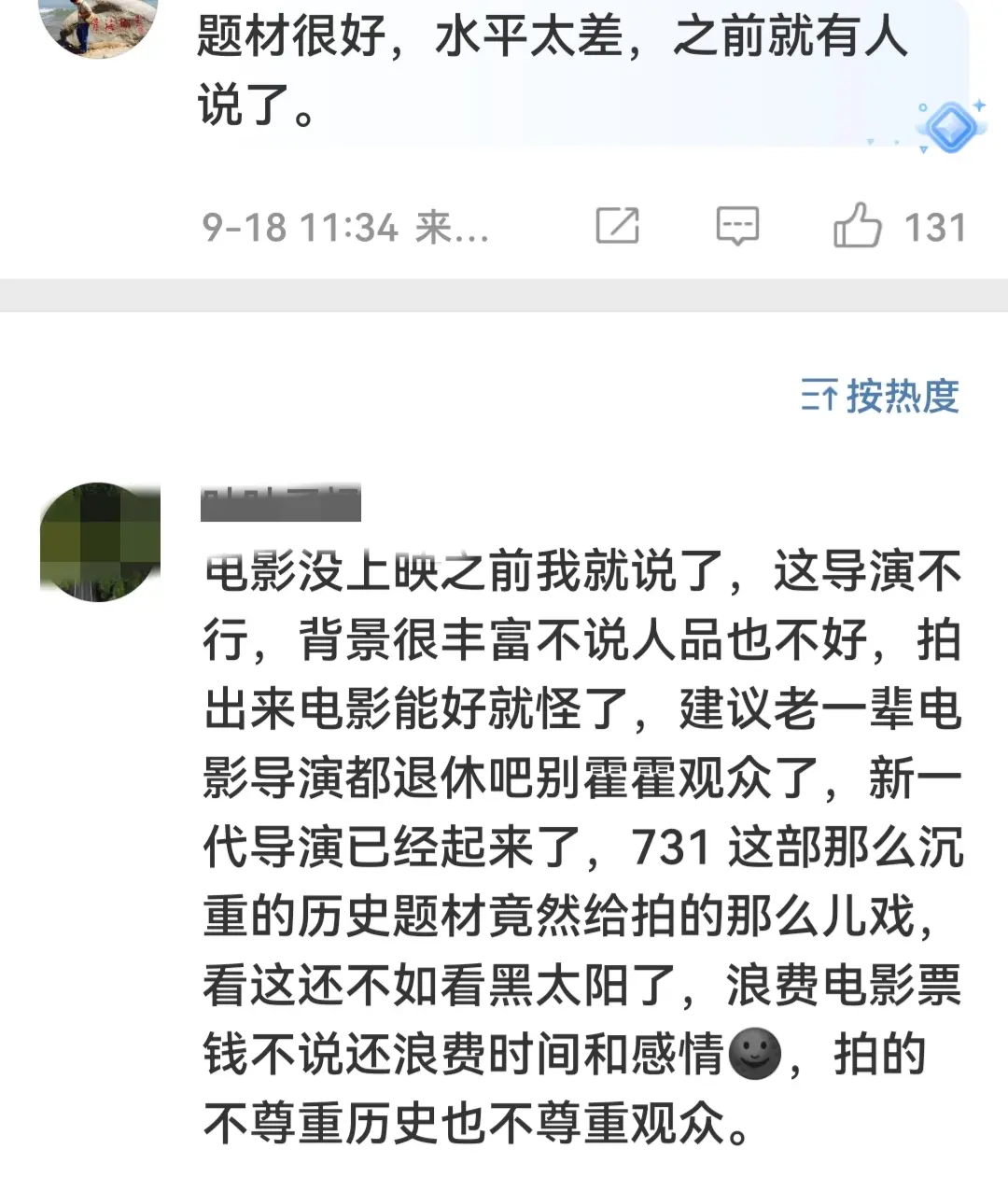Open the blurred commenter's avatar profile
1008x1177 pixels.
point(100,541)
